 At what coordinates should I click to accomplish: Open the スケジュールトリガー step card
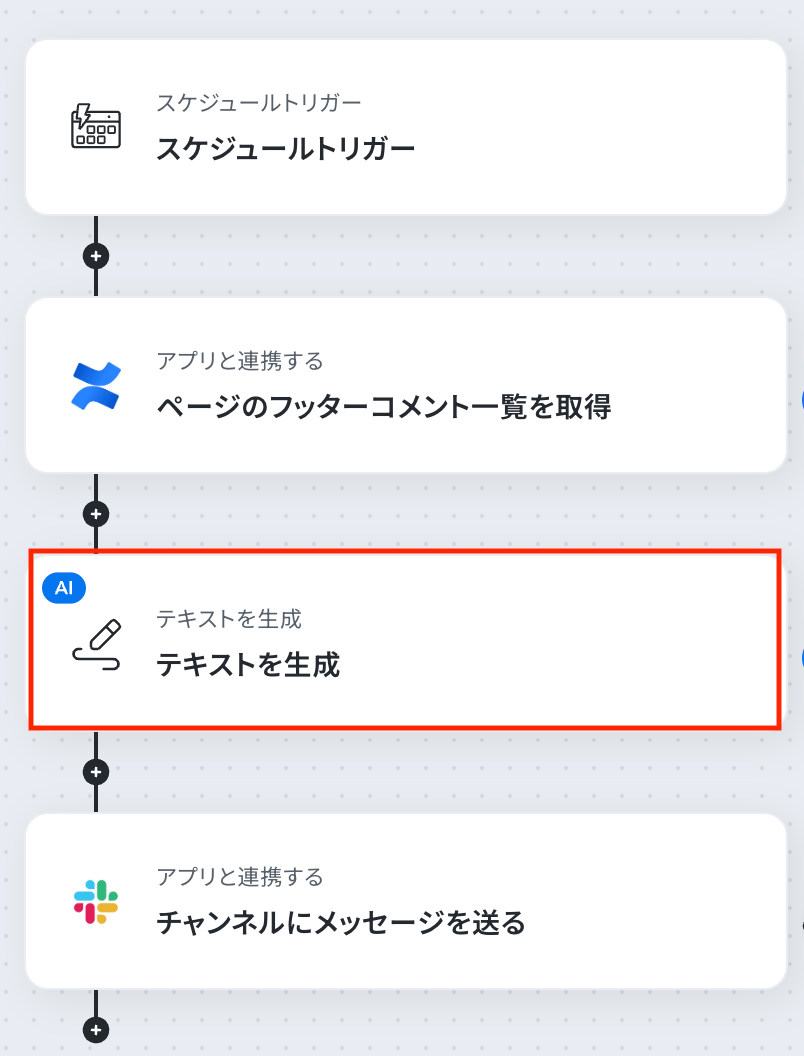tap(405, 128)
